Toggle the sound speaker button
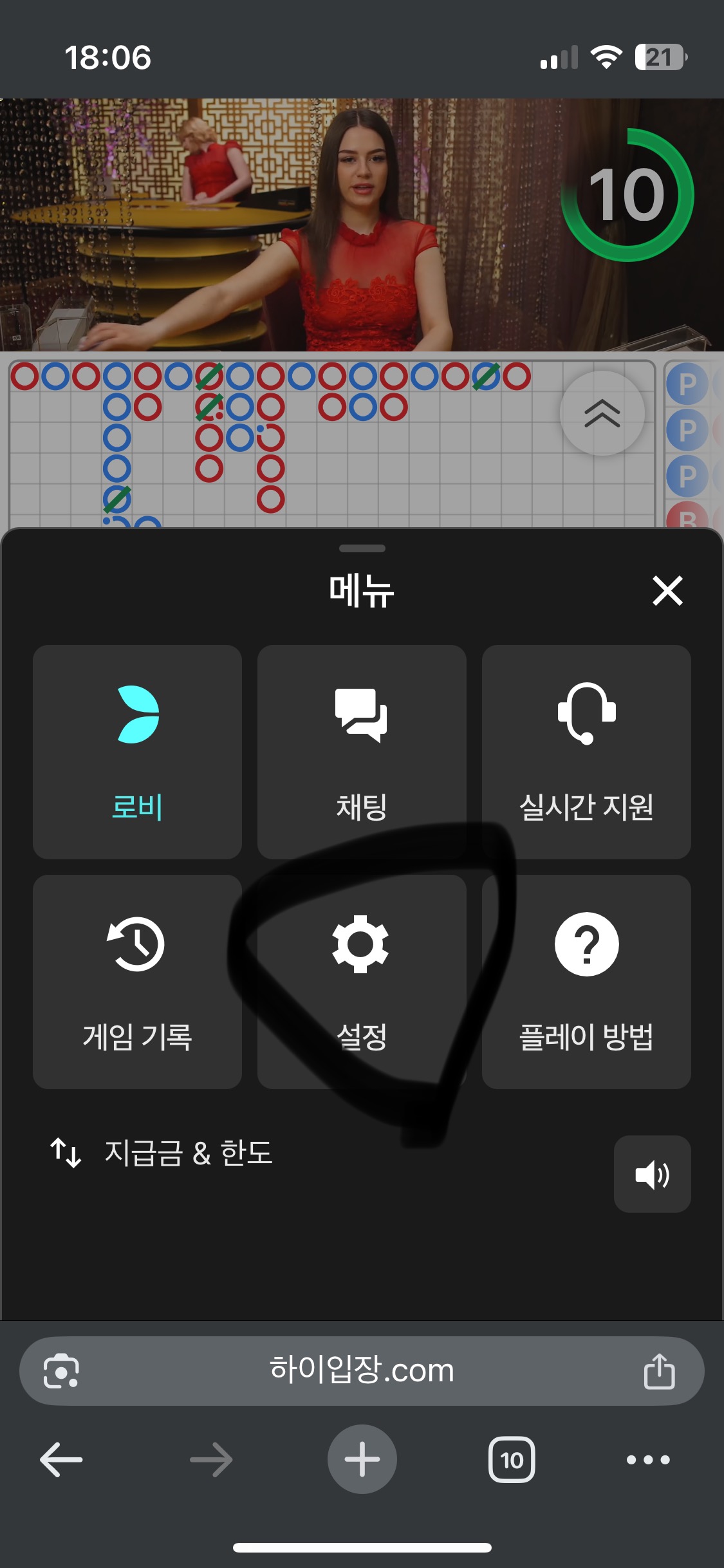 [652, 1174]
